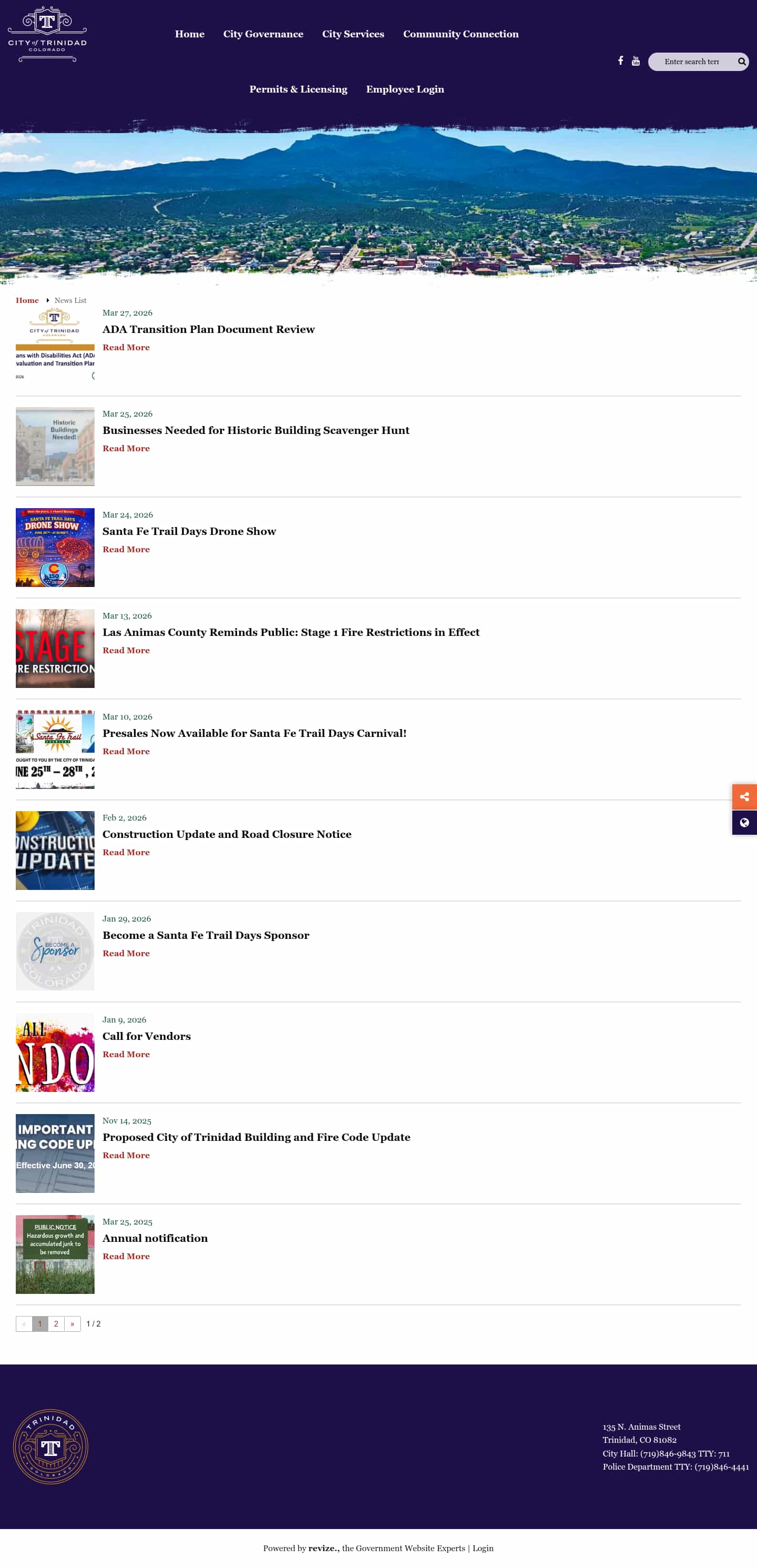Open Permits & Licensing
The height and width of the screenshot is (1568, 757).
(298, 89)
